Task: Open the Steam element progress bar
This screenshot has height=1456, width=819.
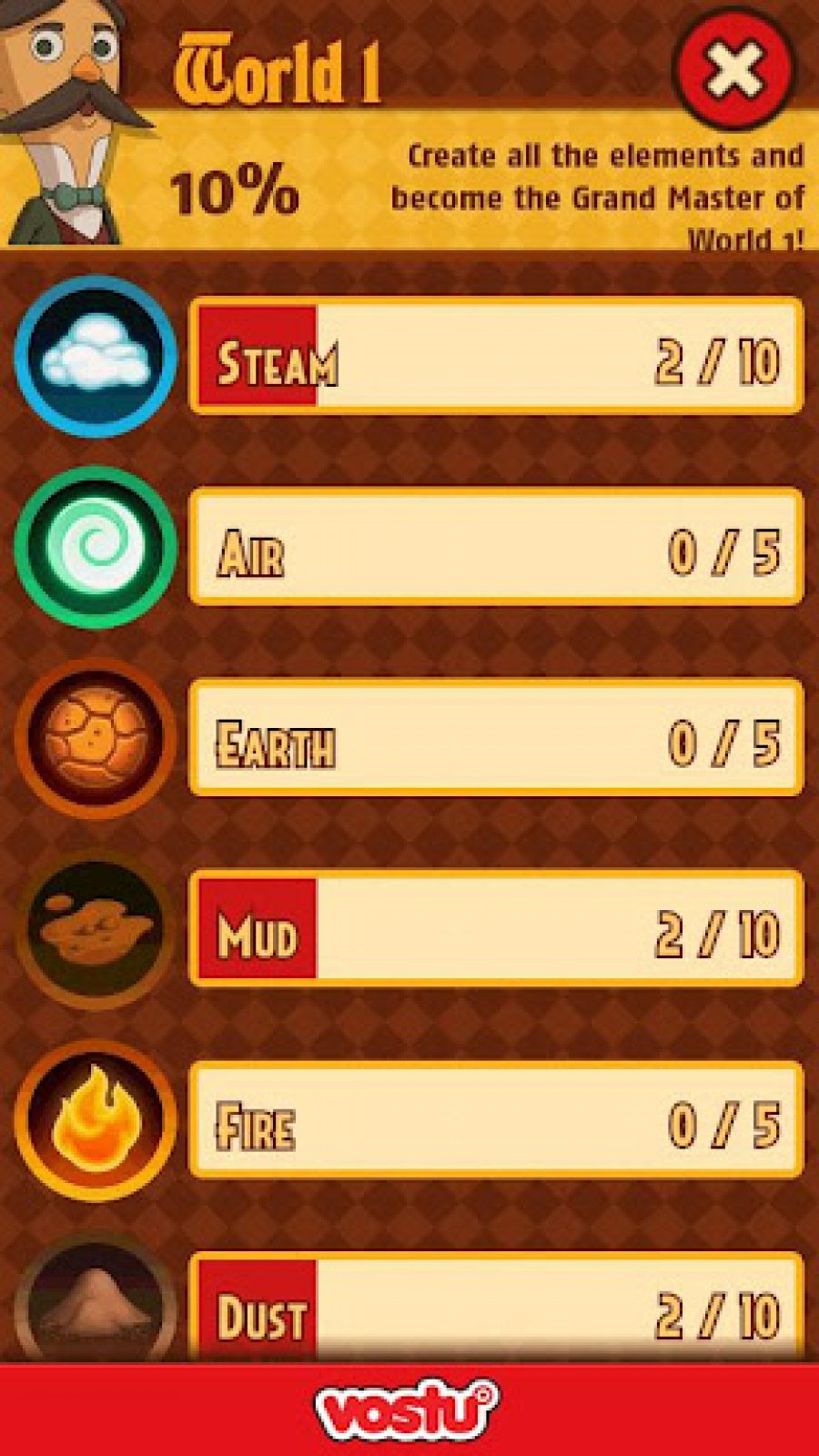Action: coord(546,359)
